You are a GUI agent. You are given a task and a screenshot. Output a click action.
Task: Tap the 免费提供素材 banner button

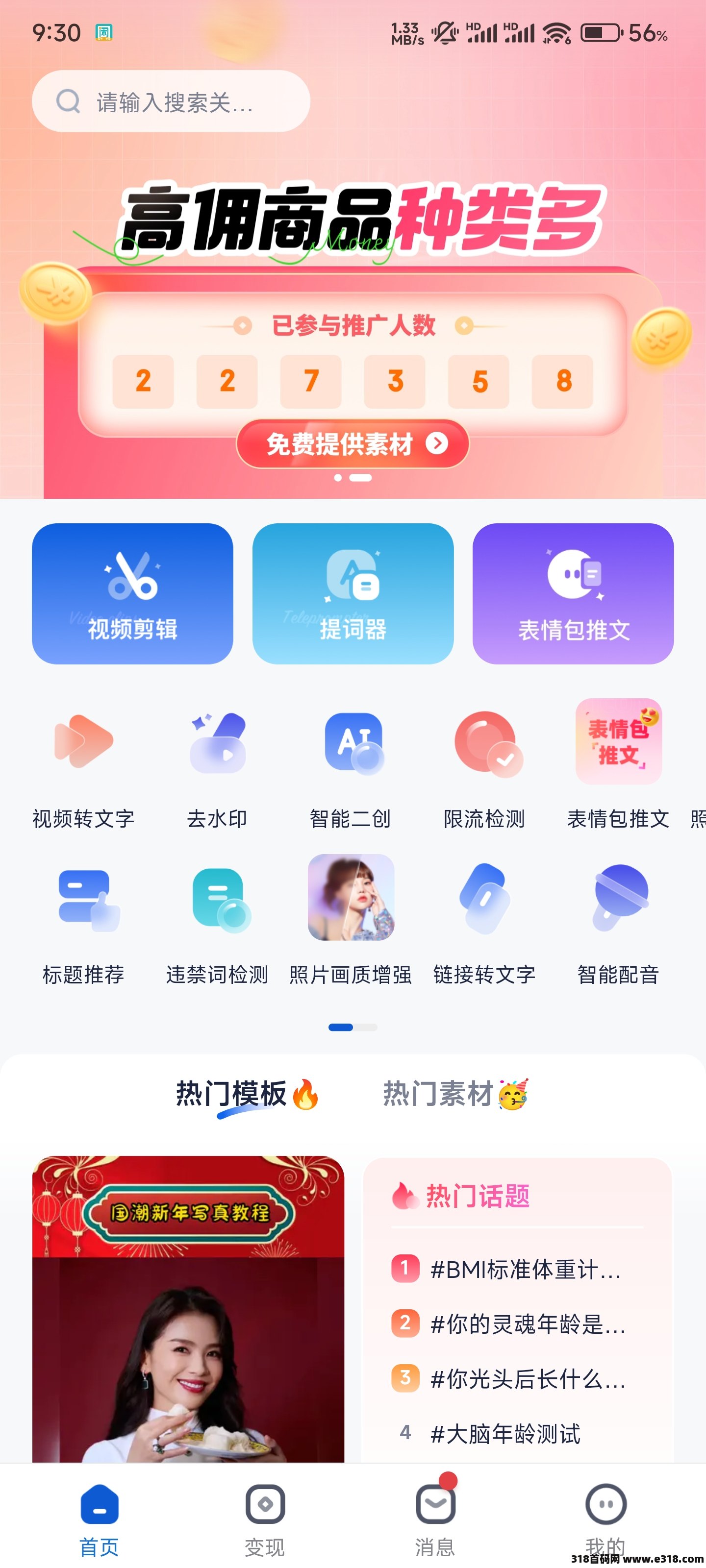point(353,444)
